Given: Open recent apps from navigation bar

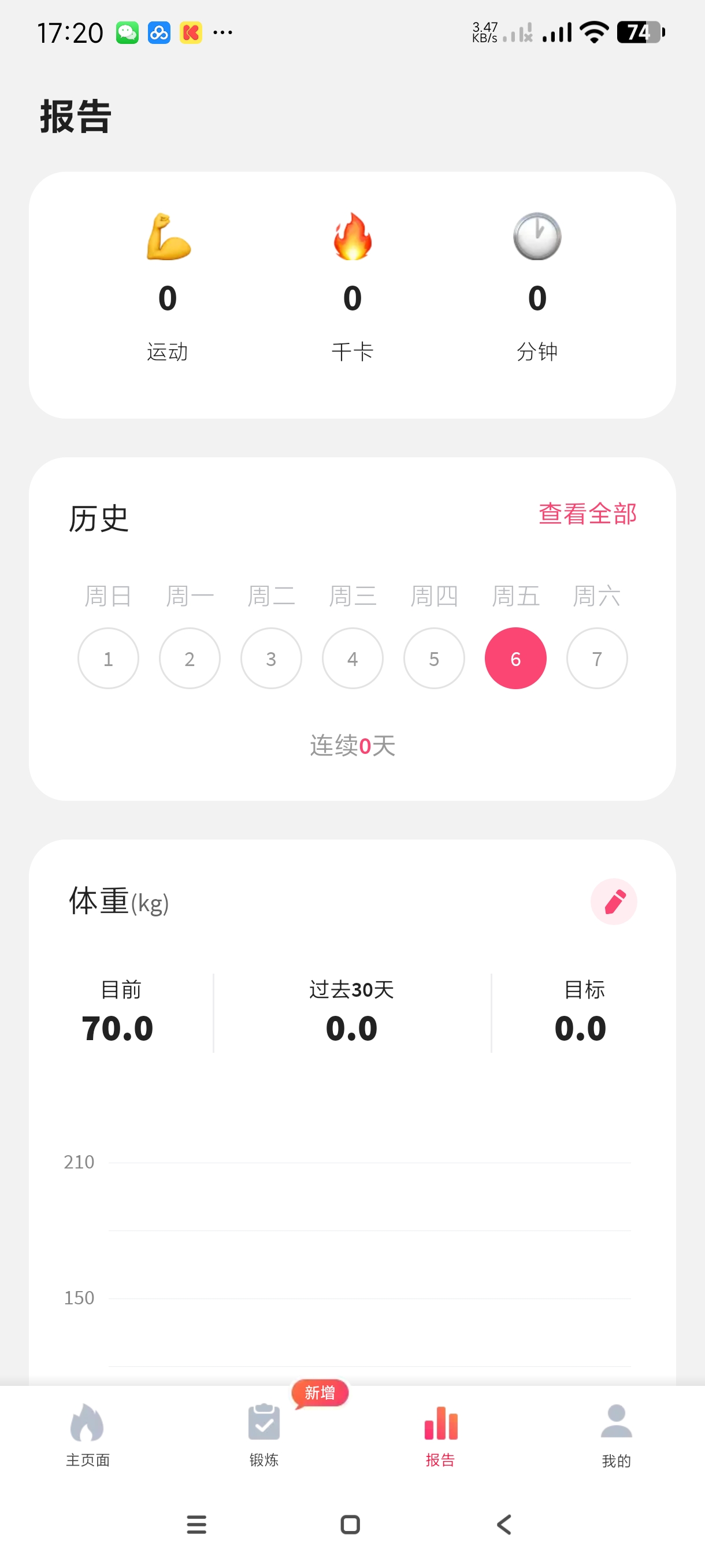Looking at the screenshot, I should pos(196,1524).
